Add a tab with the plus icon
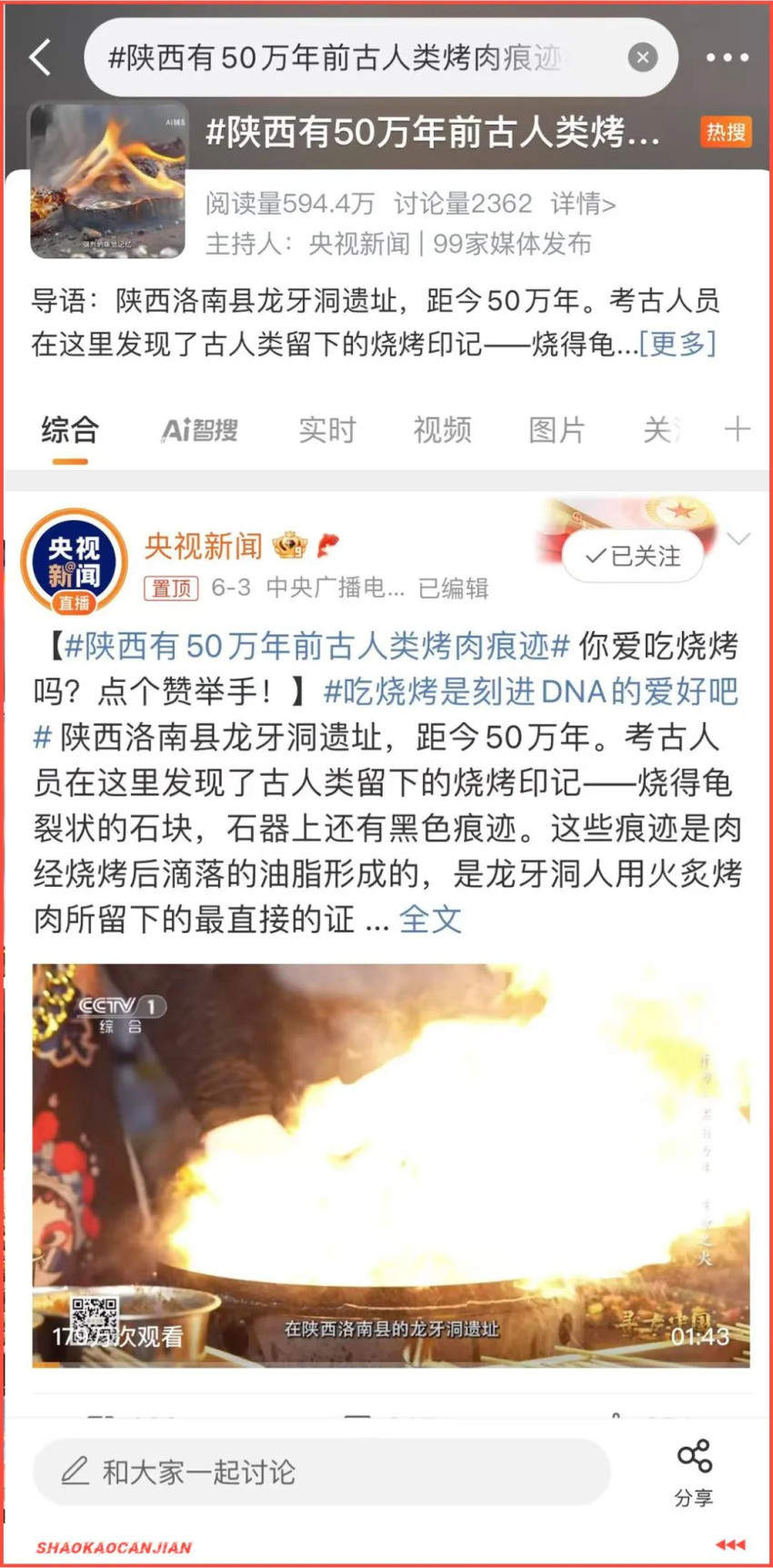Viewport: 773px width, 1568px height. click(x=738, y=429)
